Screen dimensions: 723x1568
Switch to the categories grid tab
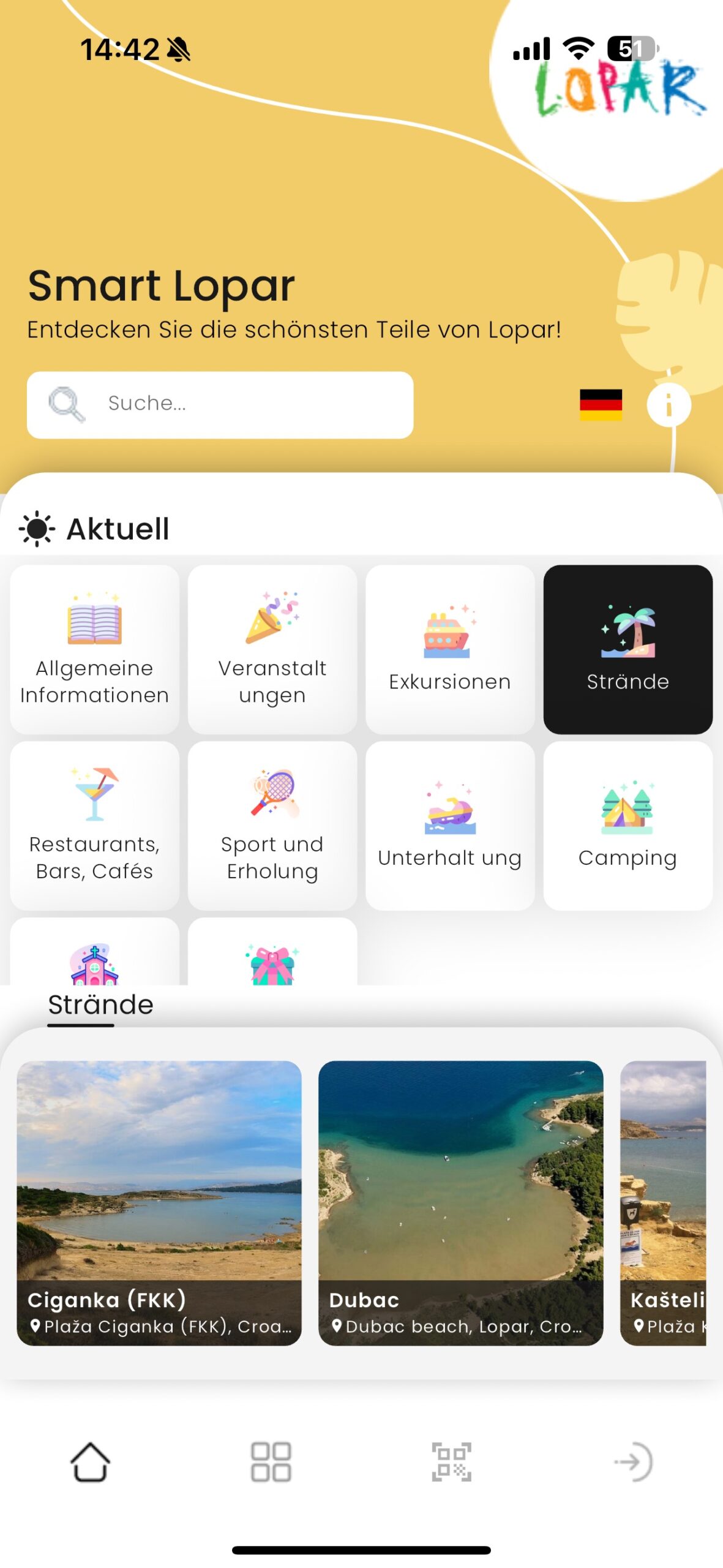click(x=271, y=1461)
